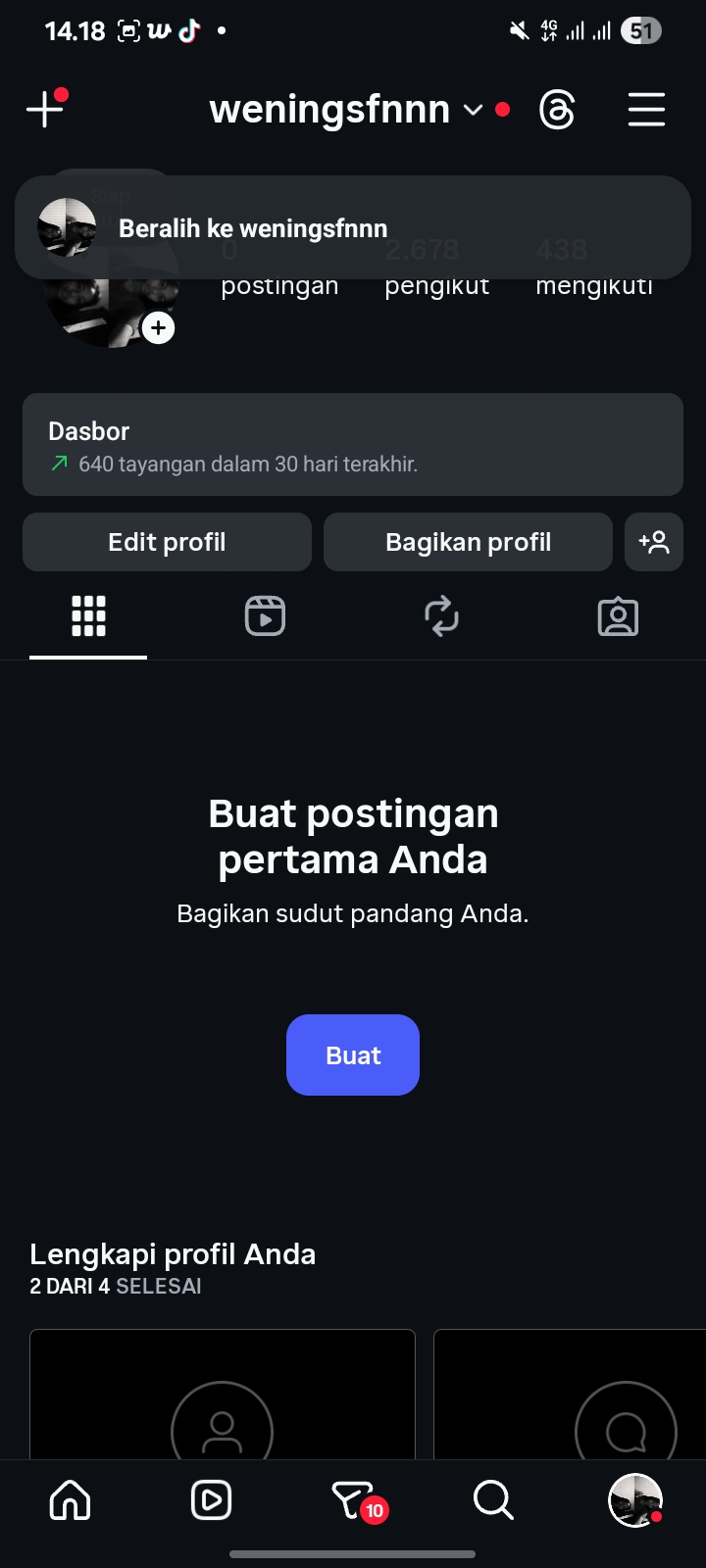
Task: Switch to the Reels tab
Action: 265,616
